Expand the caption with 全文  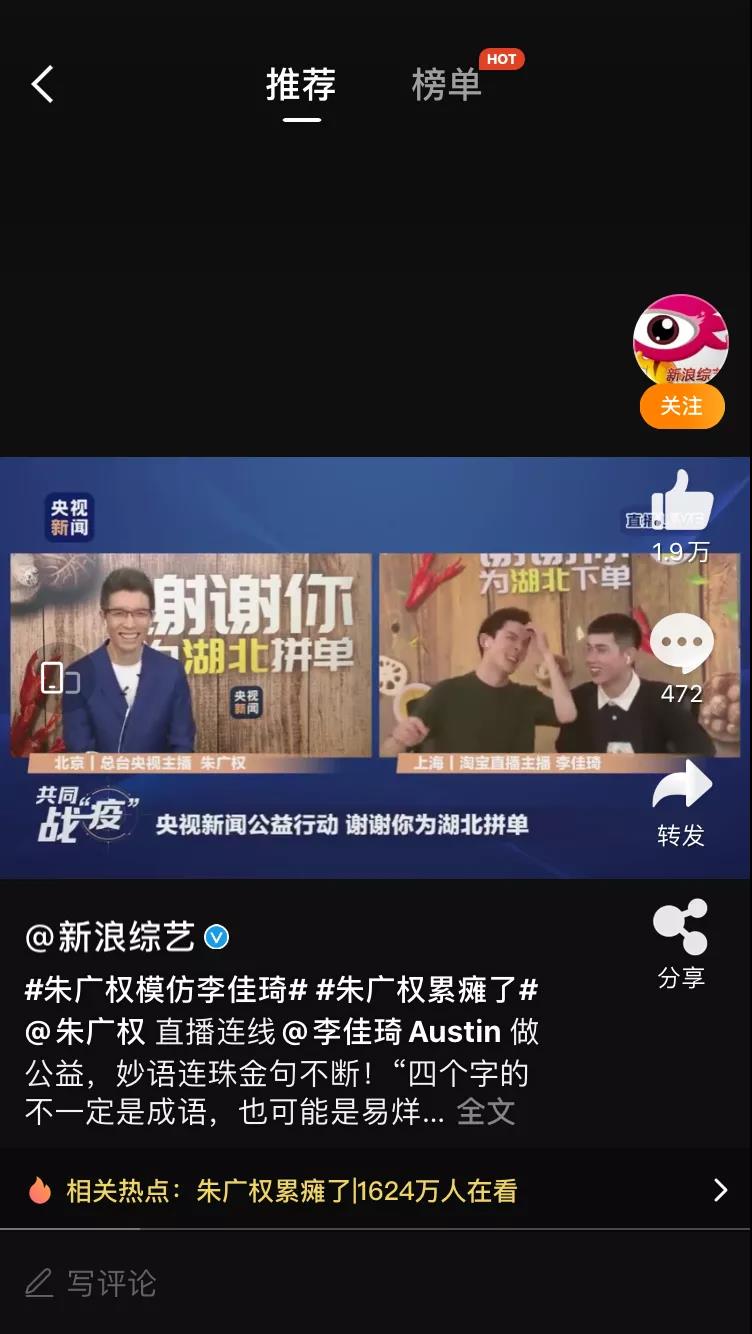coord(486,1111)
